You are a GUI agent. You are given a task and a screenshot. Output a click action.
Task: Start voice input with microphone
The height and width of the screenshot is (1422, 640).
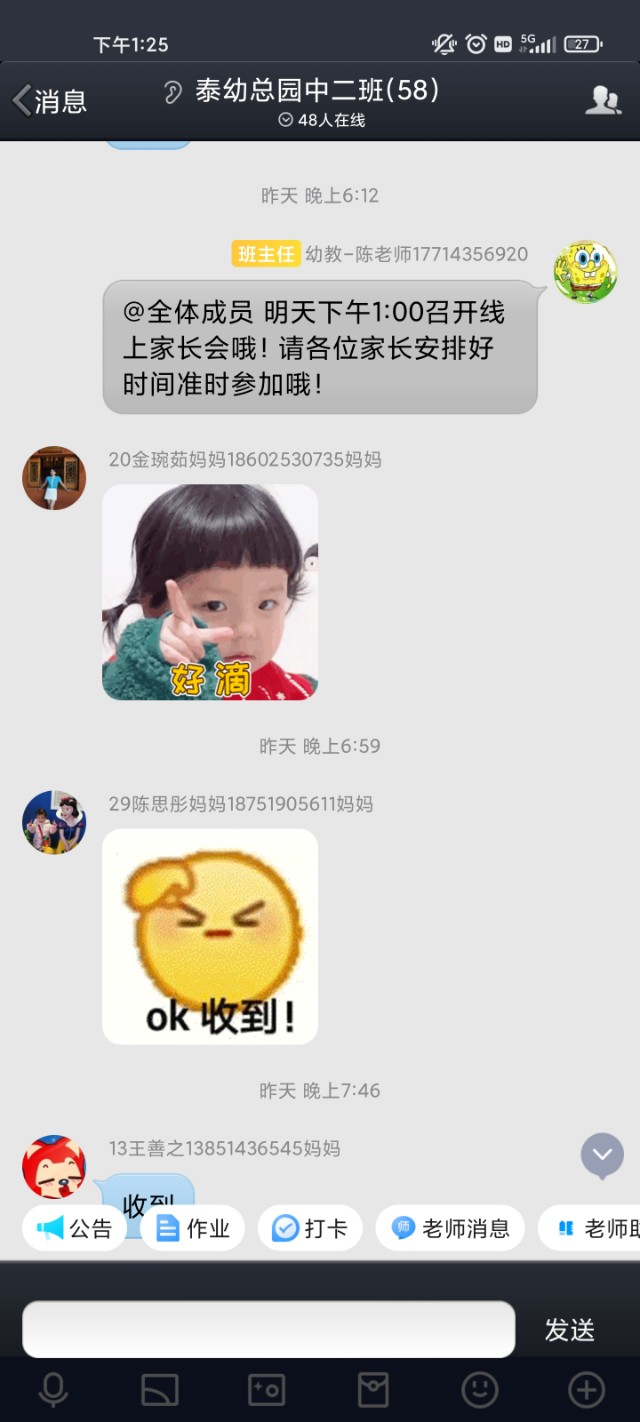(53, 1390)
